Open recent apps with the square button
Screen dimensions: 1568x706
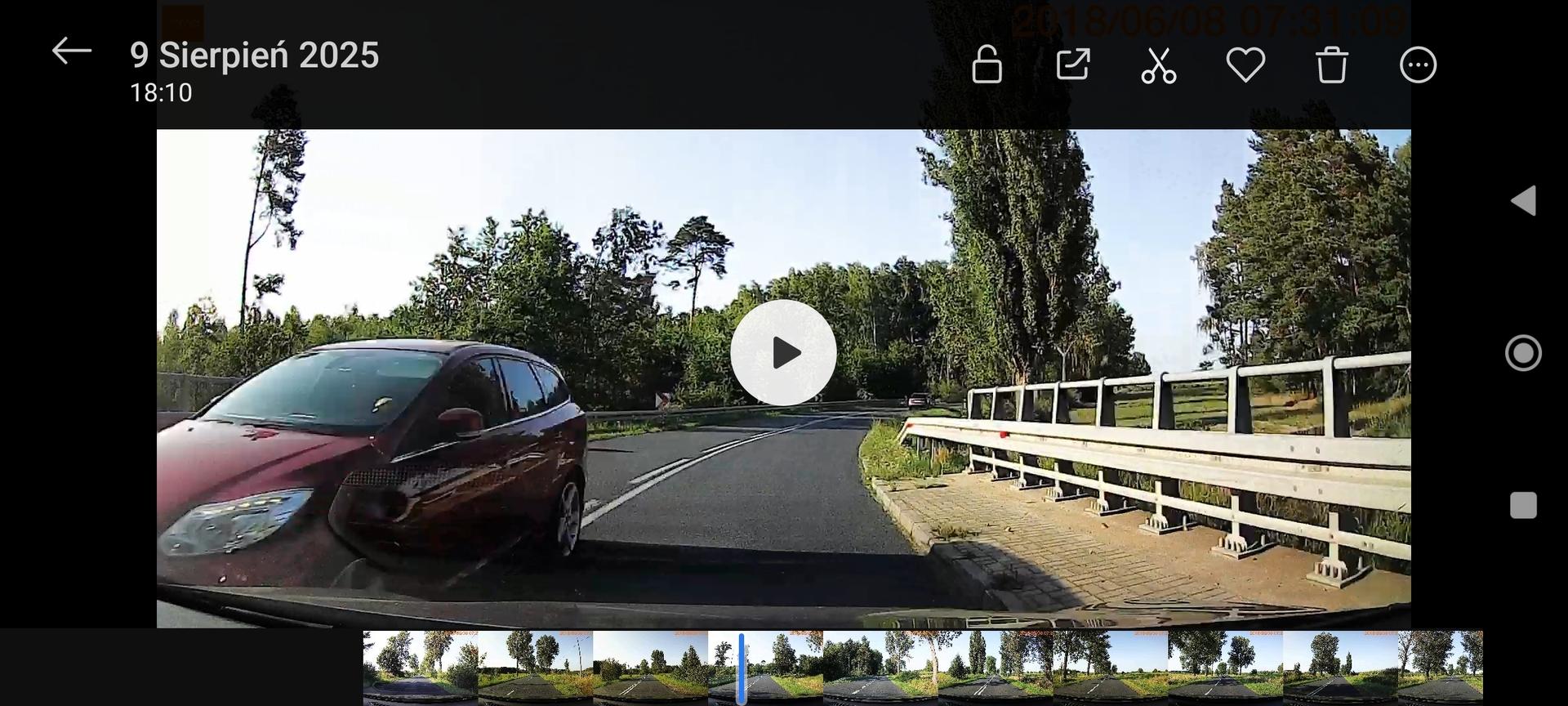tap(1523, 505)
